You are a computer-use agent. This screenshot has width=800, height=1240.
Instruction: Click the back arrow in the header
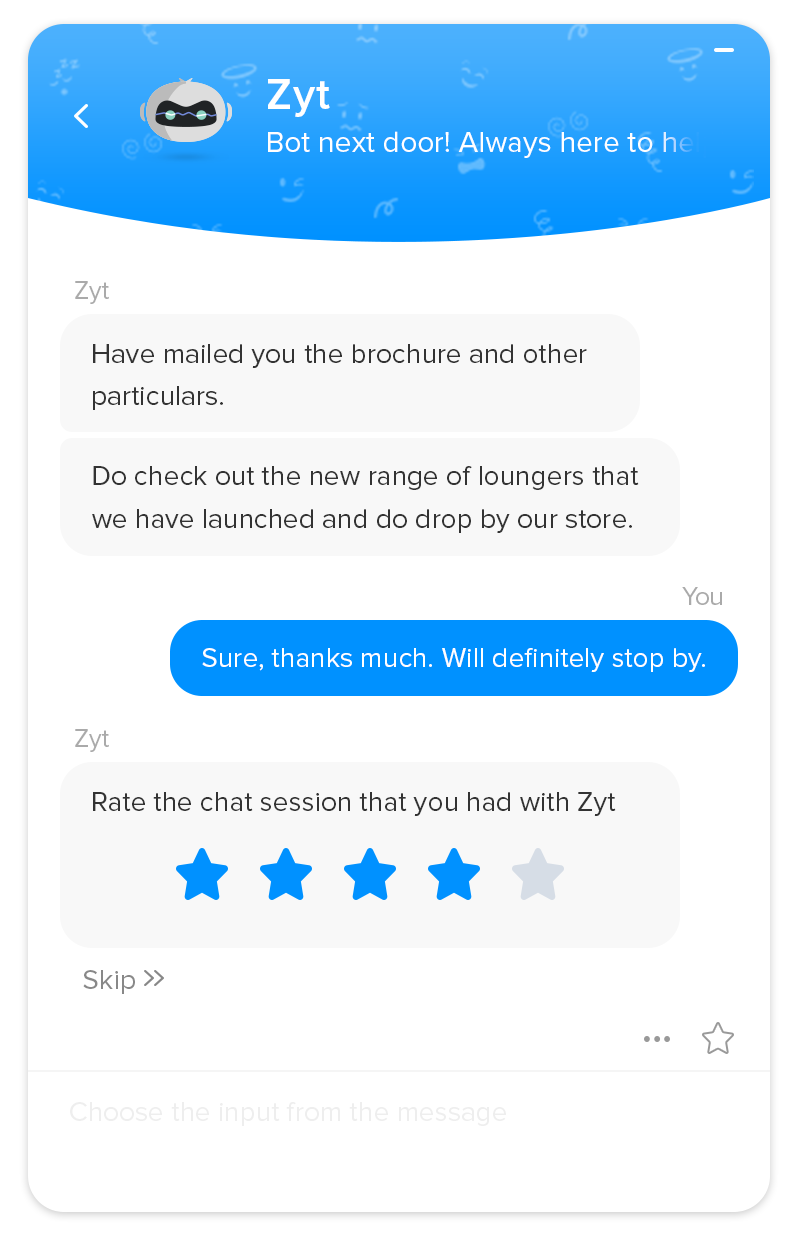[81, 116]
